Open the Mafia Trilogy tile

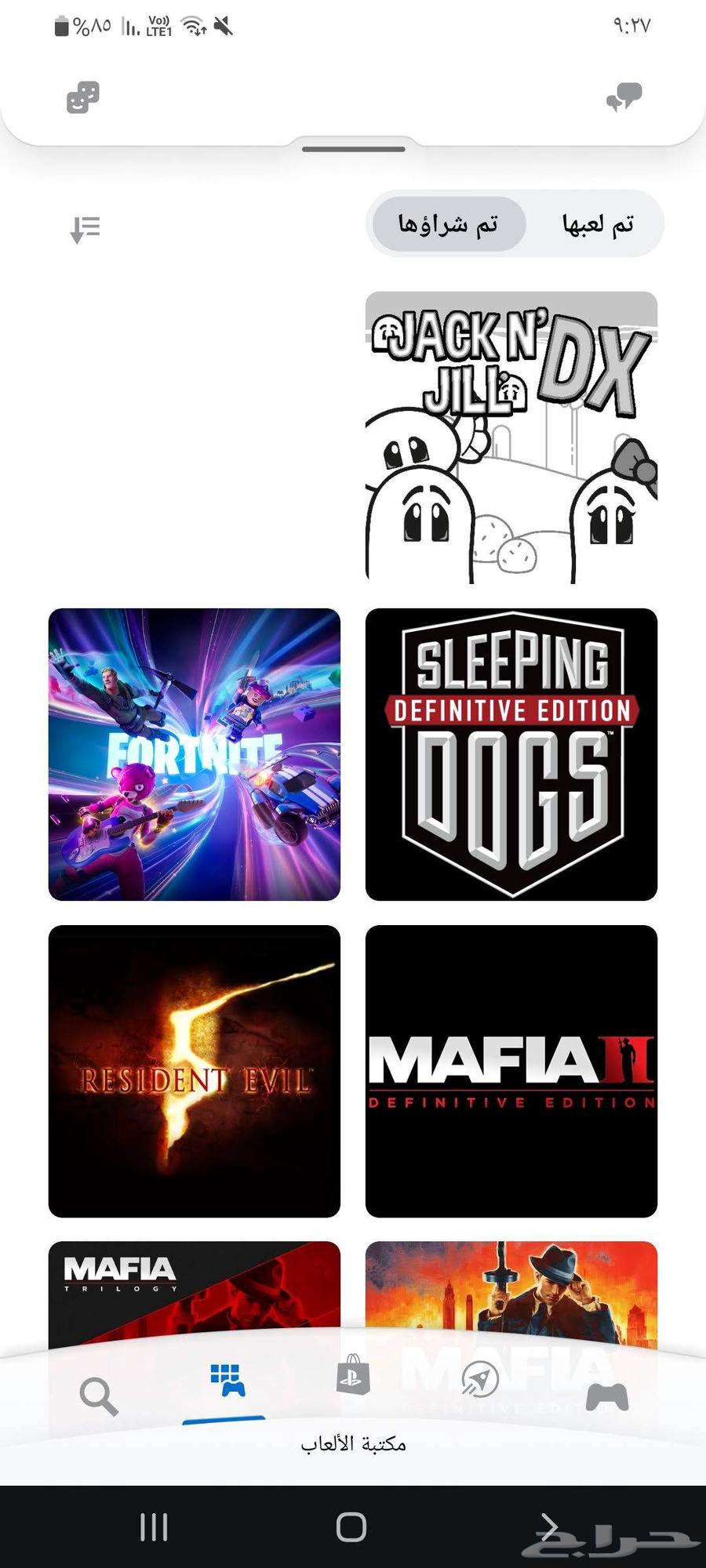(195, 1286)
